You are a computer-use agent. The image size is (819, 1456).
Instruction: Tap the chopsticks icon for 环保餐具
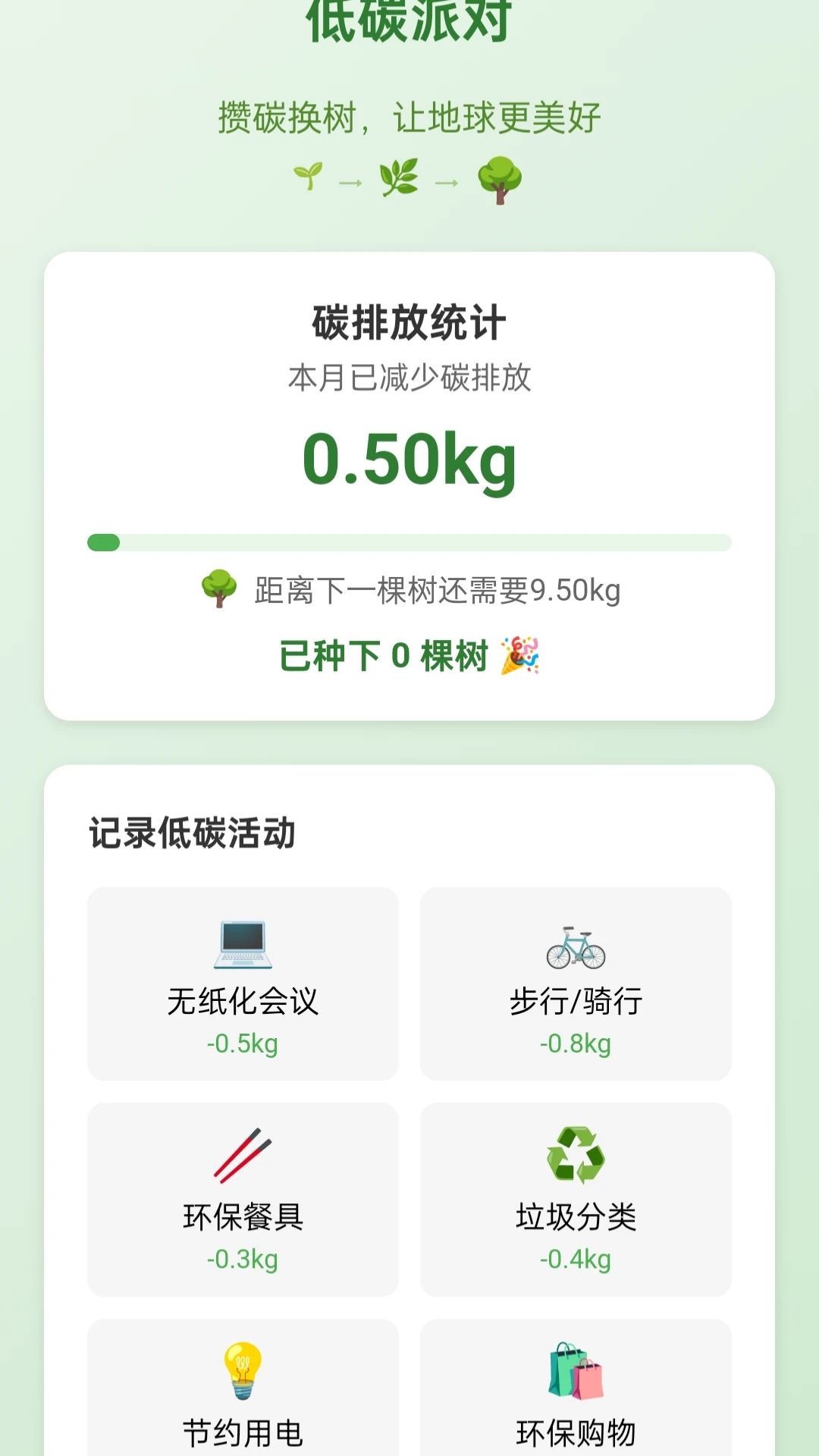[243, 1160]
